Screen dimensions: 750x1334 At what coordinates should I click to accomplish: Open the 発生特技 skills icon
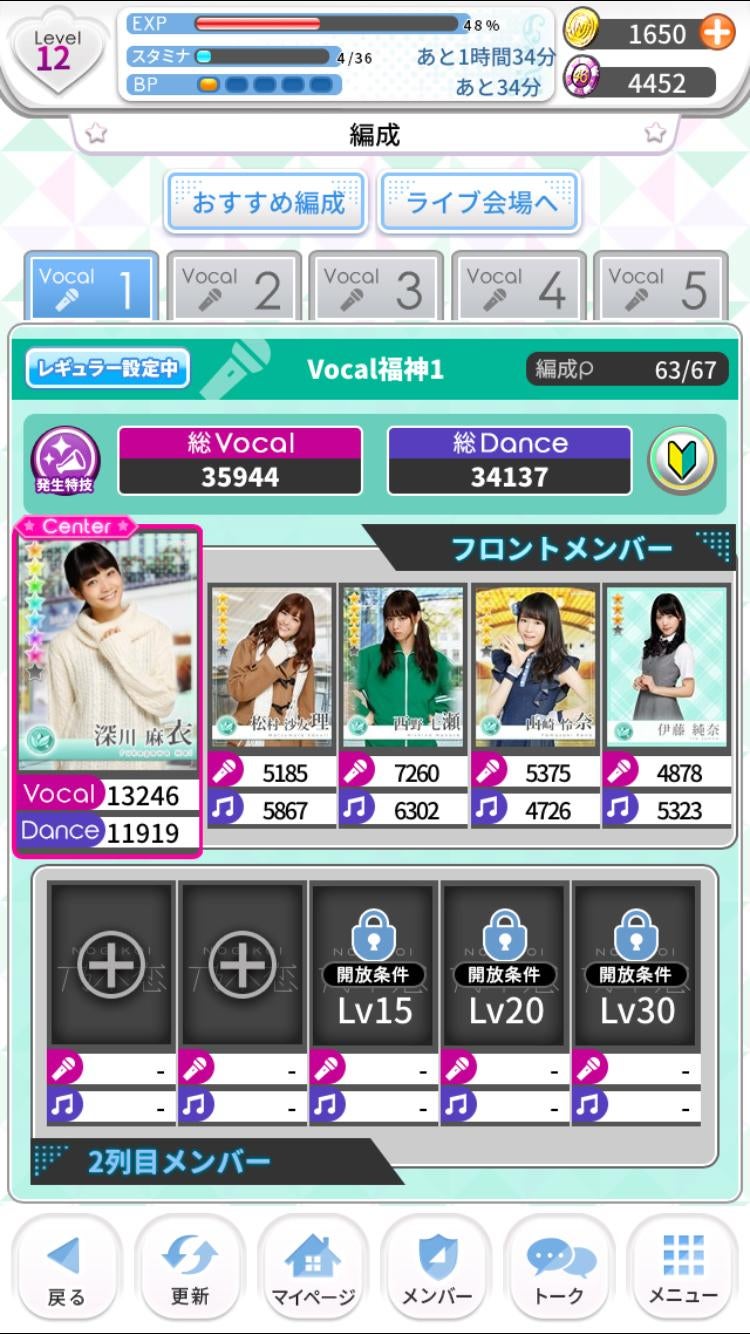[65, 461]
